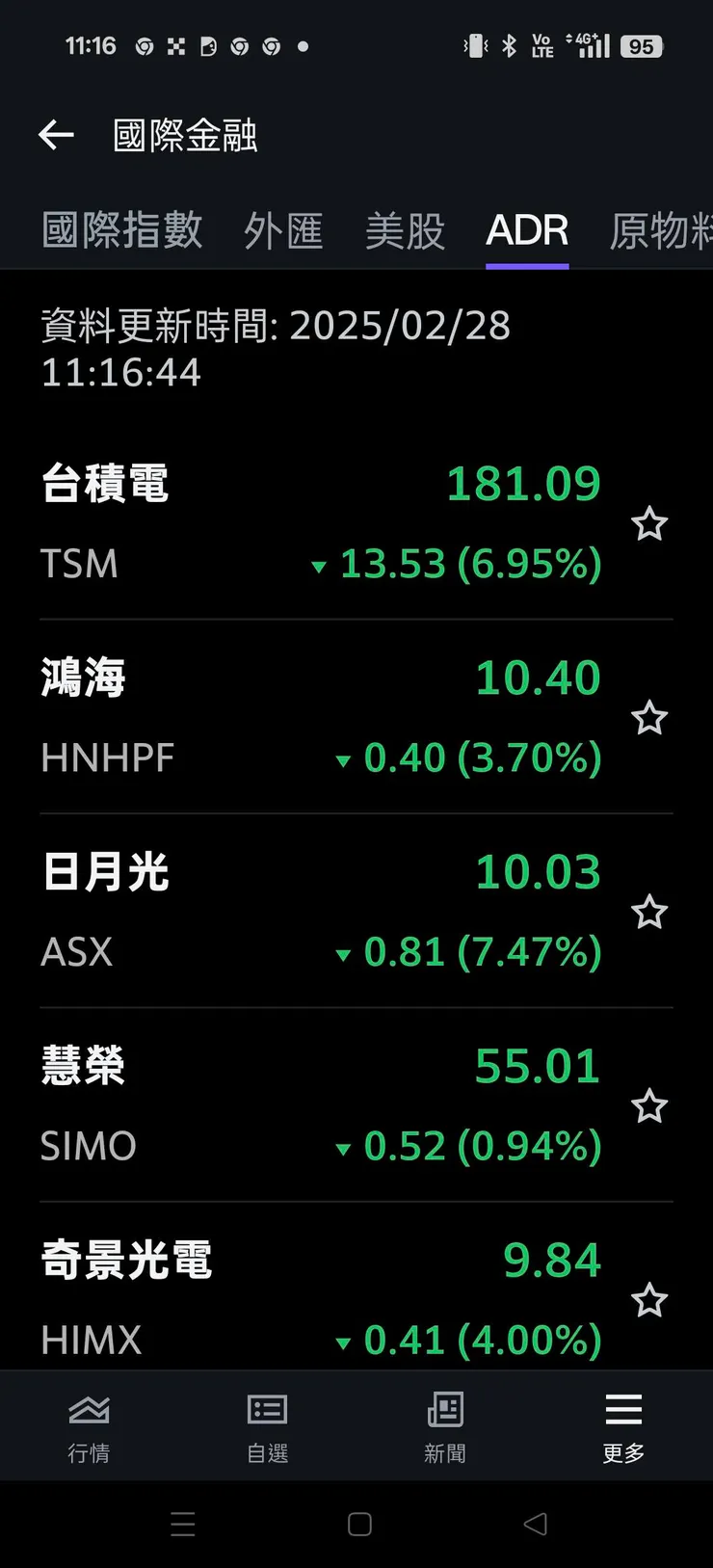Open the 奇景光電 HIMX quote row
Screen dimensions: 713x1568
click(x=318, y=1298)
